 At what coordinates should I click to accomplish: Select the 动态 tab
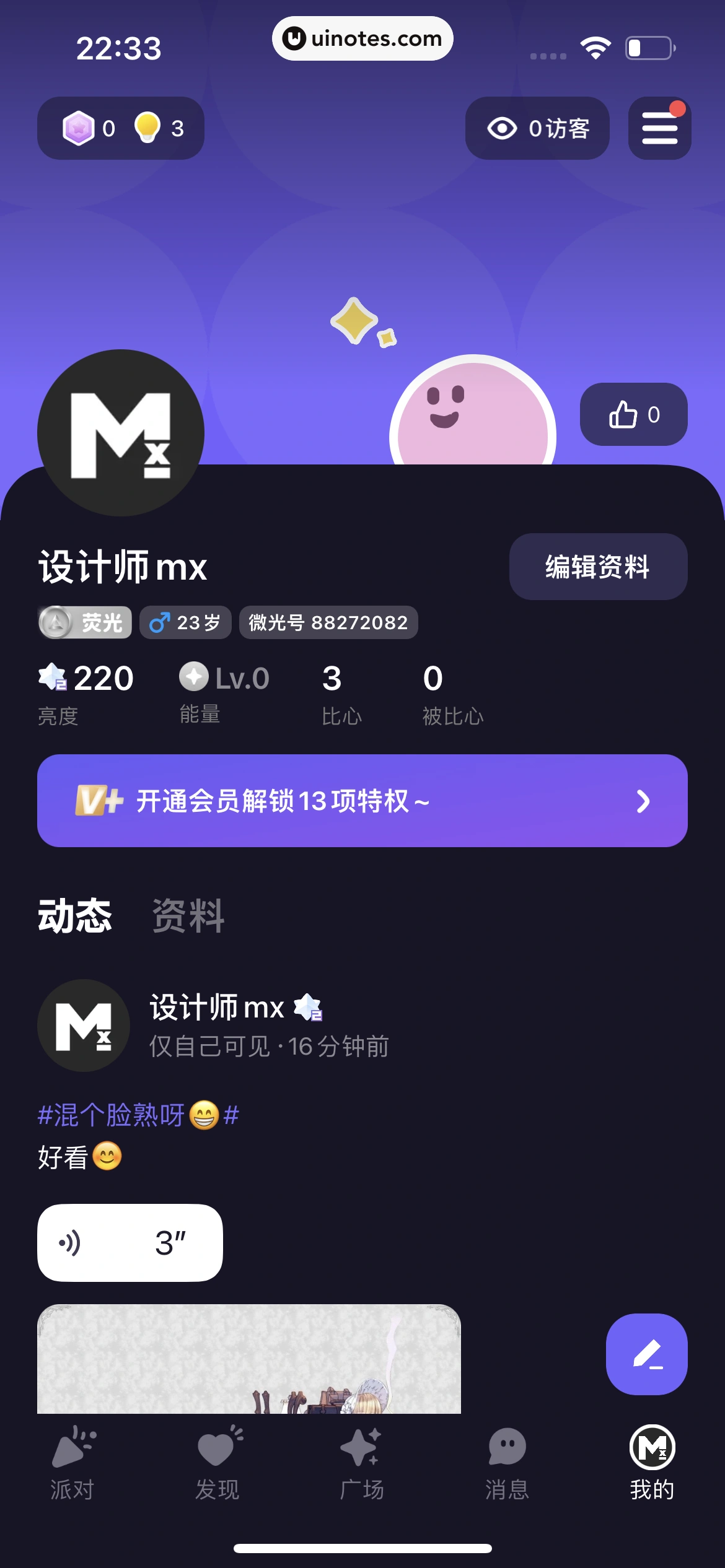[75, 916]
